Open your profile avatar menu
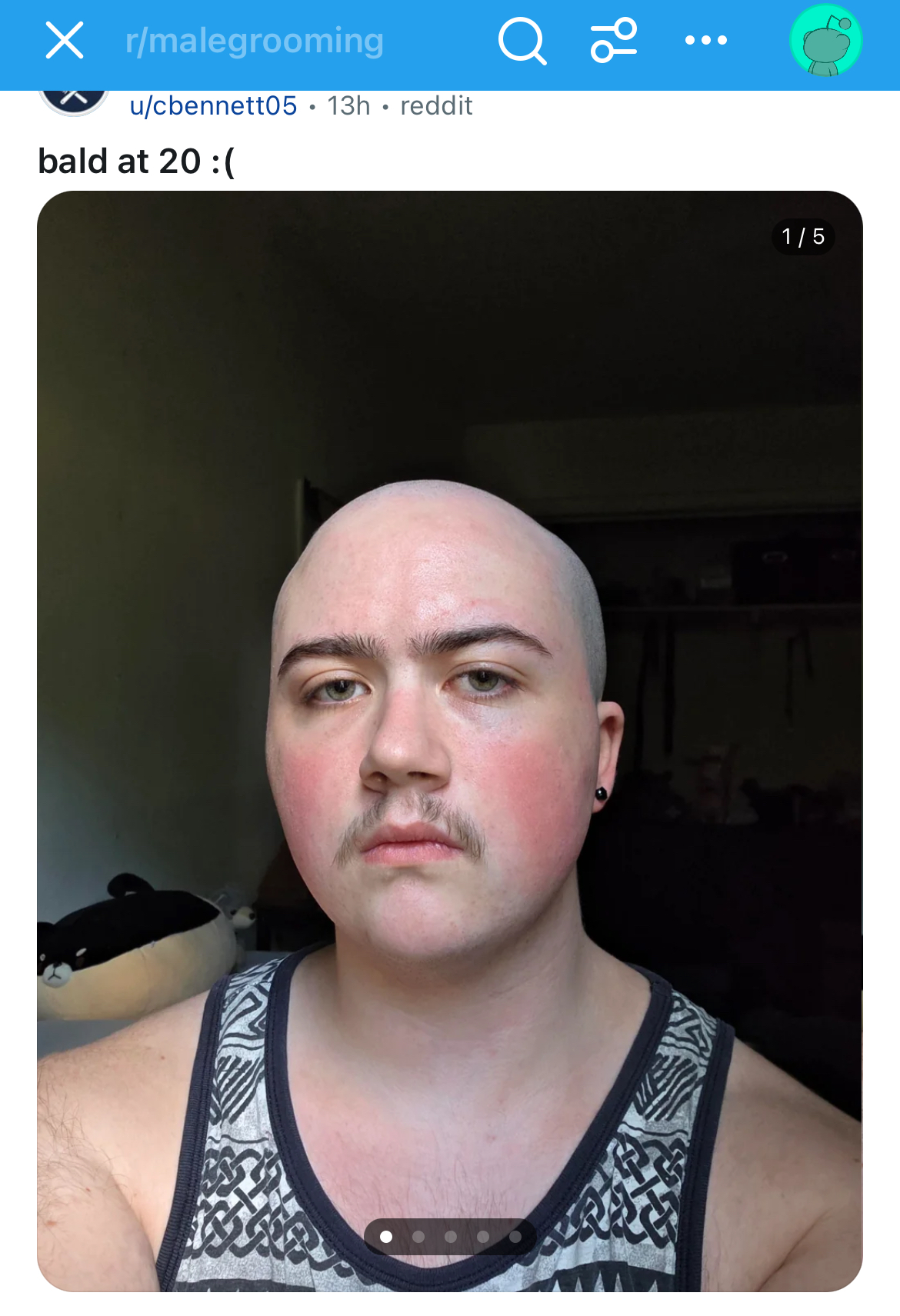Image resolution: width=900 pixels, height=1316 pixels. coord(825,41)
